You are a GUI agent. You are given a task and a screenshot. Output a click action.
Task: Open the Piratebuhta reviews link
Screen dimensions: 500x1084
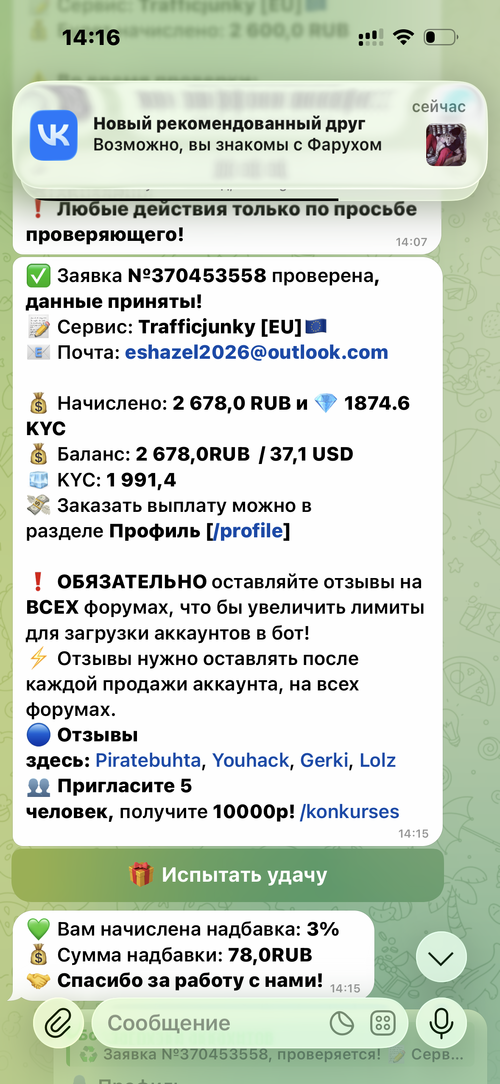(147, 761)
